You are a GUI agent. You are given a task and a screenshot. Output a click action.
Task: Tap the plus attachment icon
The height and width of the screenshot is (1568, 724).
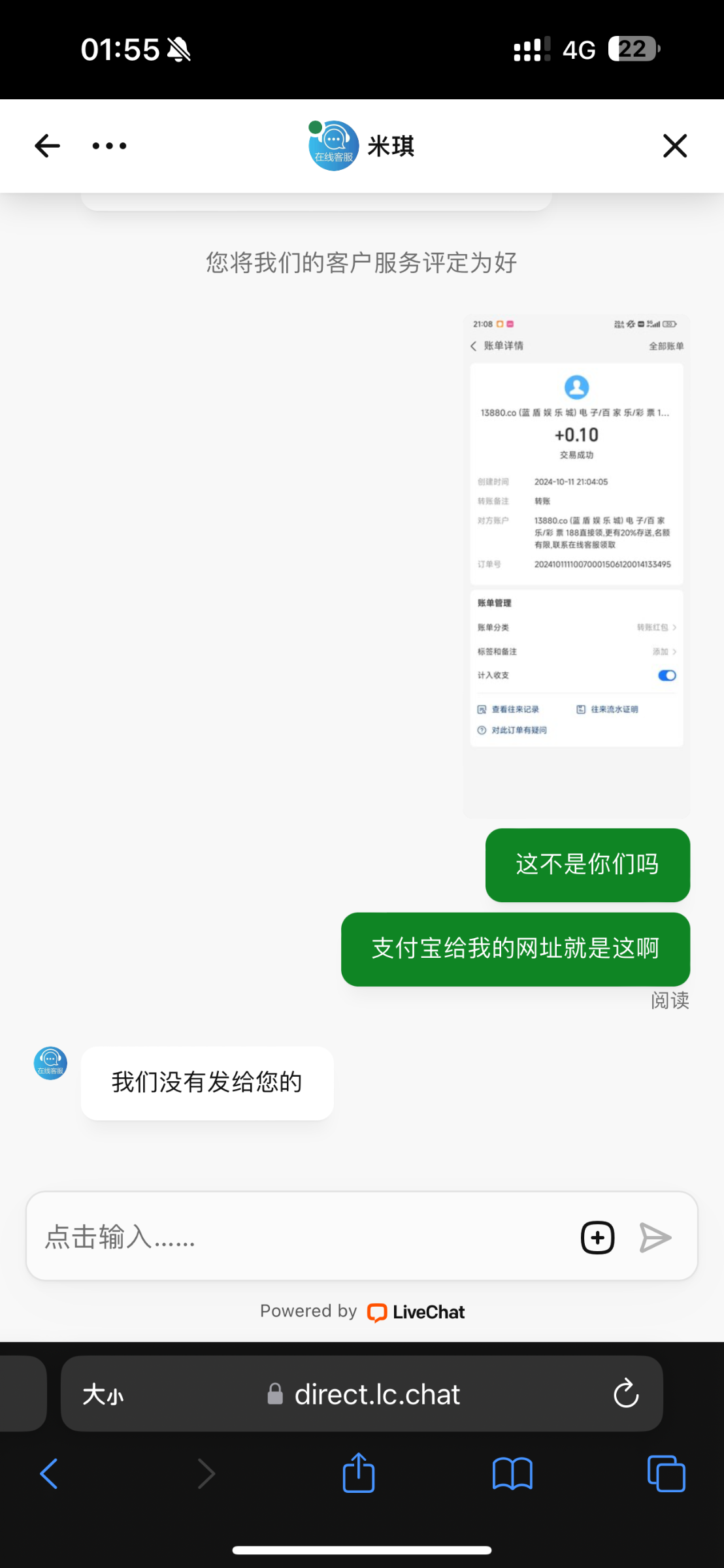pyautogui.click(x=597, y=1237)
